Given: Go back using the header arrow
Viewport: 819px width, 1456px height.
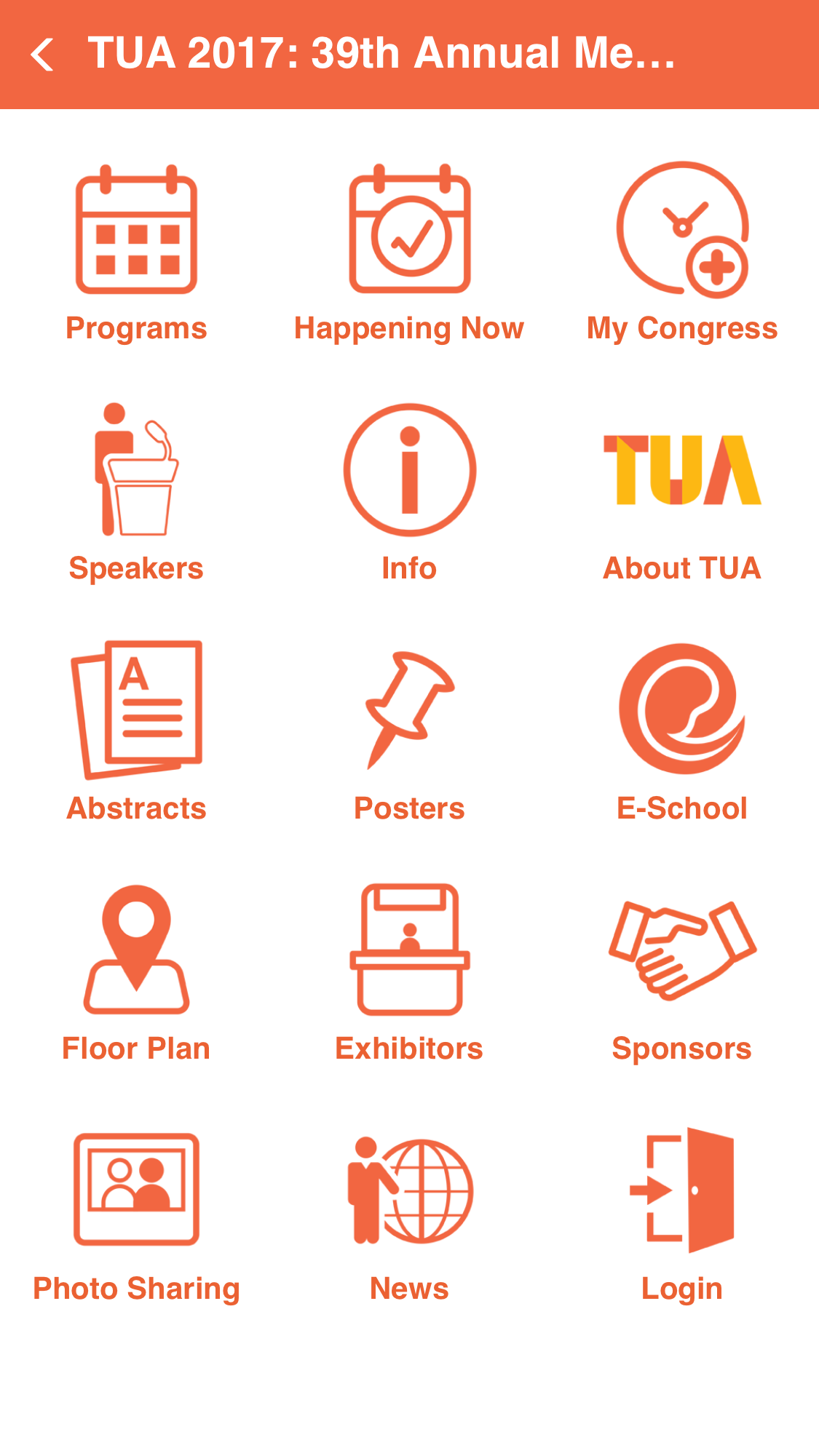Looking at the screenshot, I should pyautogui.click(x=42, y=55).
